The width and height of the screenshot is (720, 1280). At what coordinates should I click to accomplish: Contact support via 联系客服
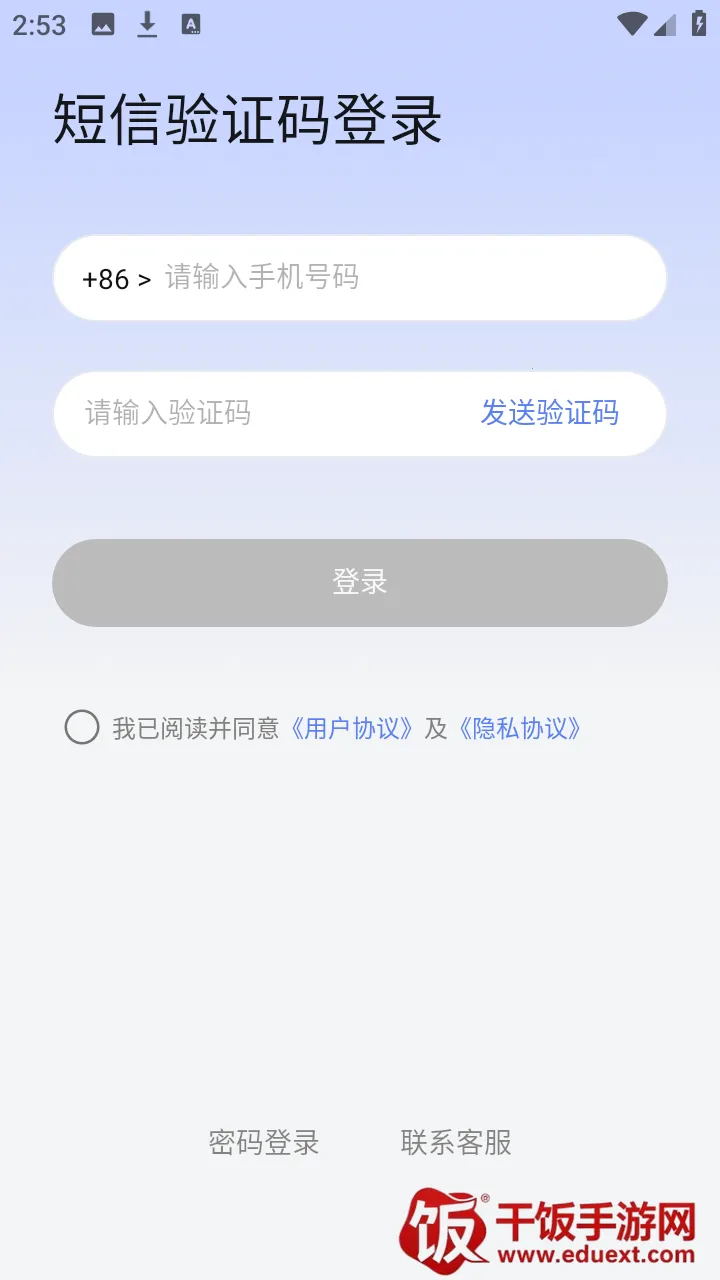tap(456, 1142)
